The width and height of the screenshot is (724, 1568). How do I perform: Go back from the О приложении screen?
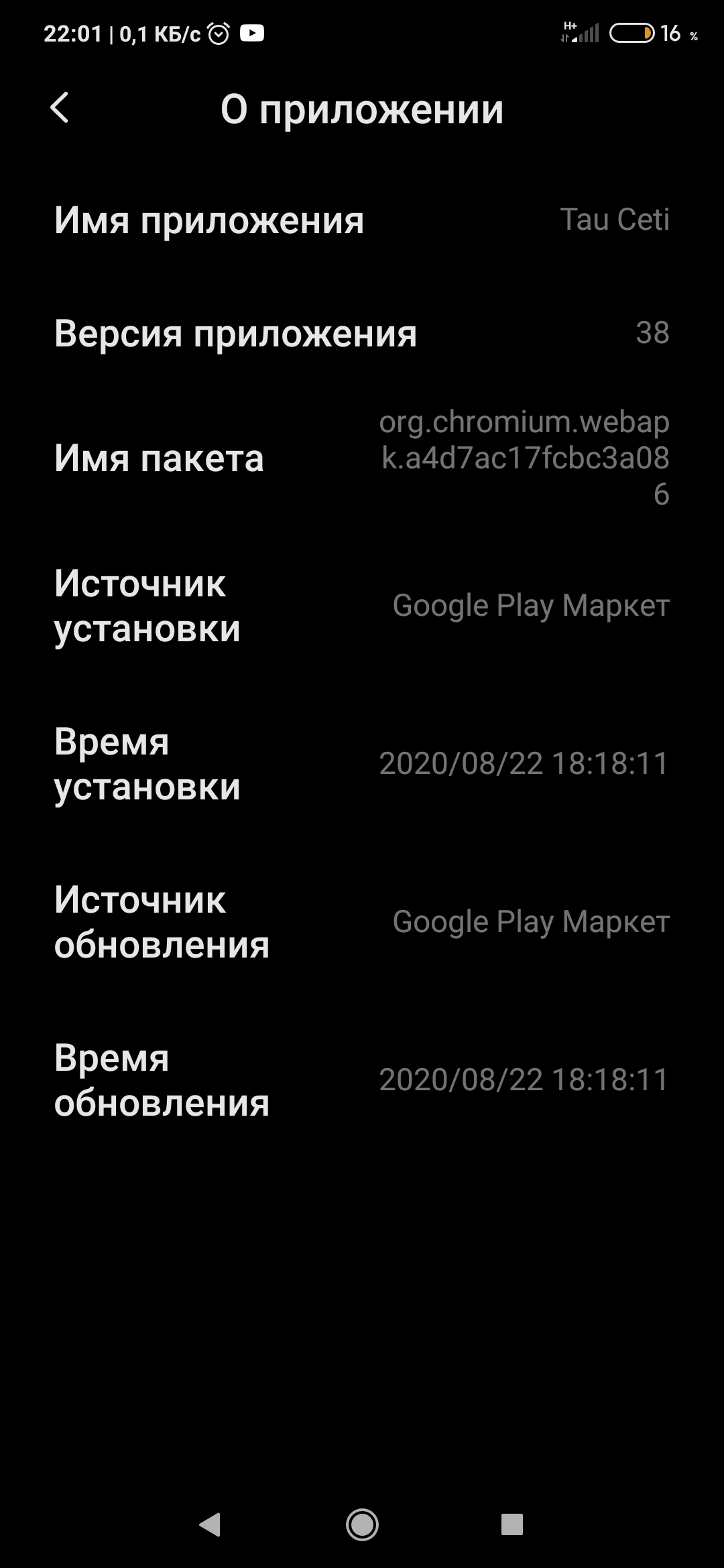coord(60,108)
